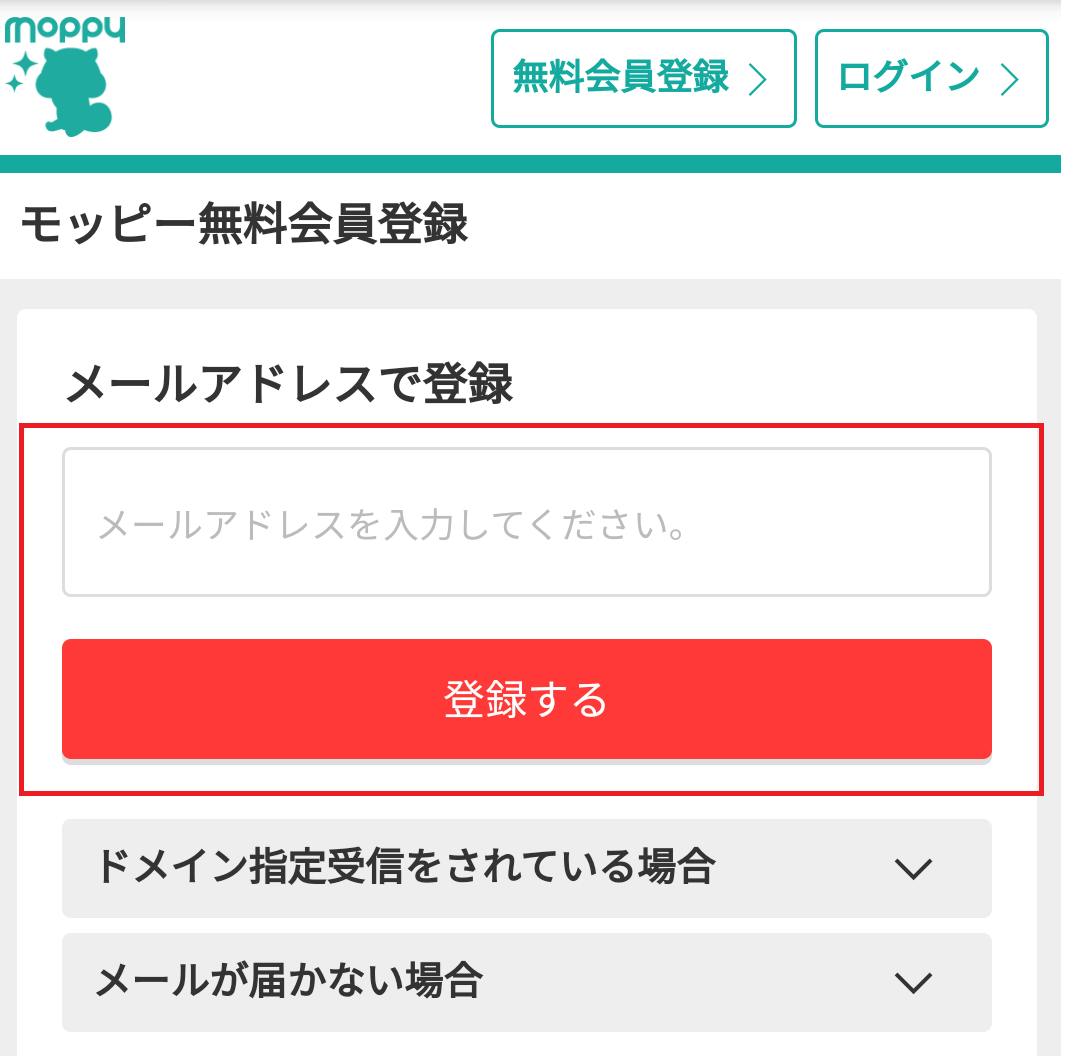1080x1056 pixels.
Task: Tap the red 登録する button
Action: [x=526, y=699]
